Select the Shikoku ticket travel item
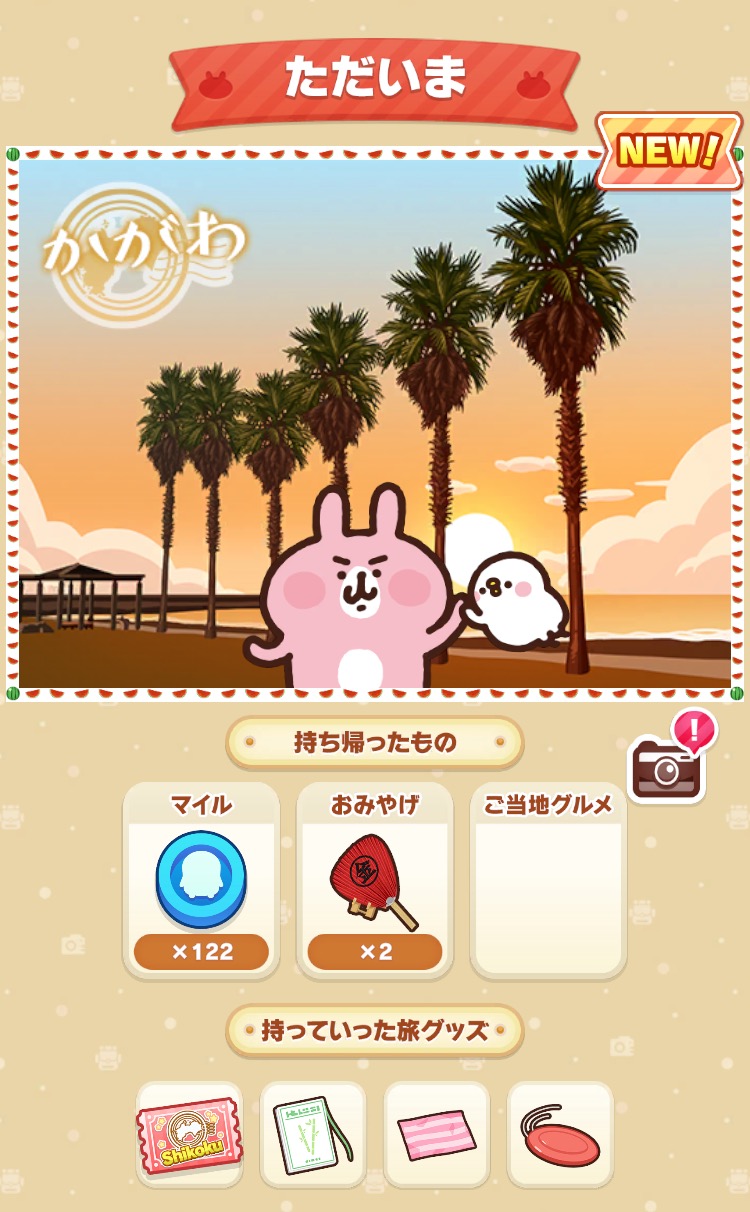750x1212 pixels. pyautogui.click(x=189, y=1134)
